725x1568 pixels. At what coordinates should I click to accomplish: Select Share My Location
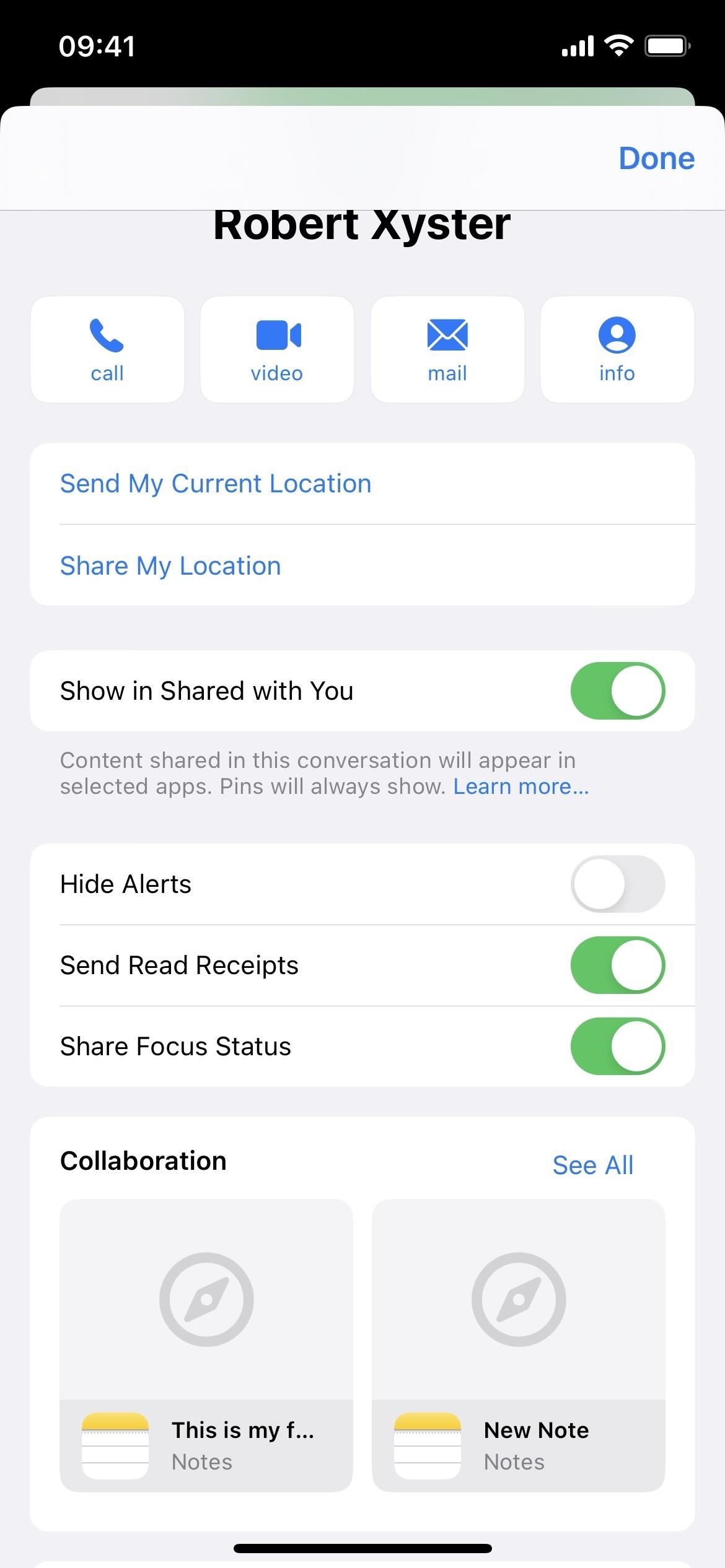tap(362, 565)
